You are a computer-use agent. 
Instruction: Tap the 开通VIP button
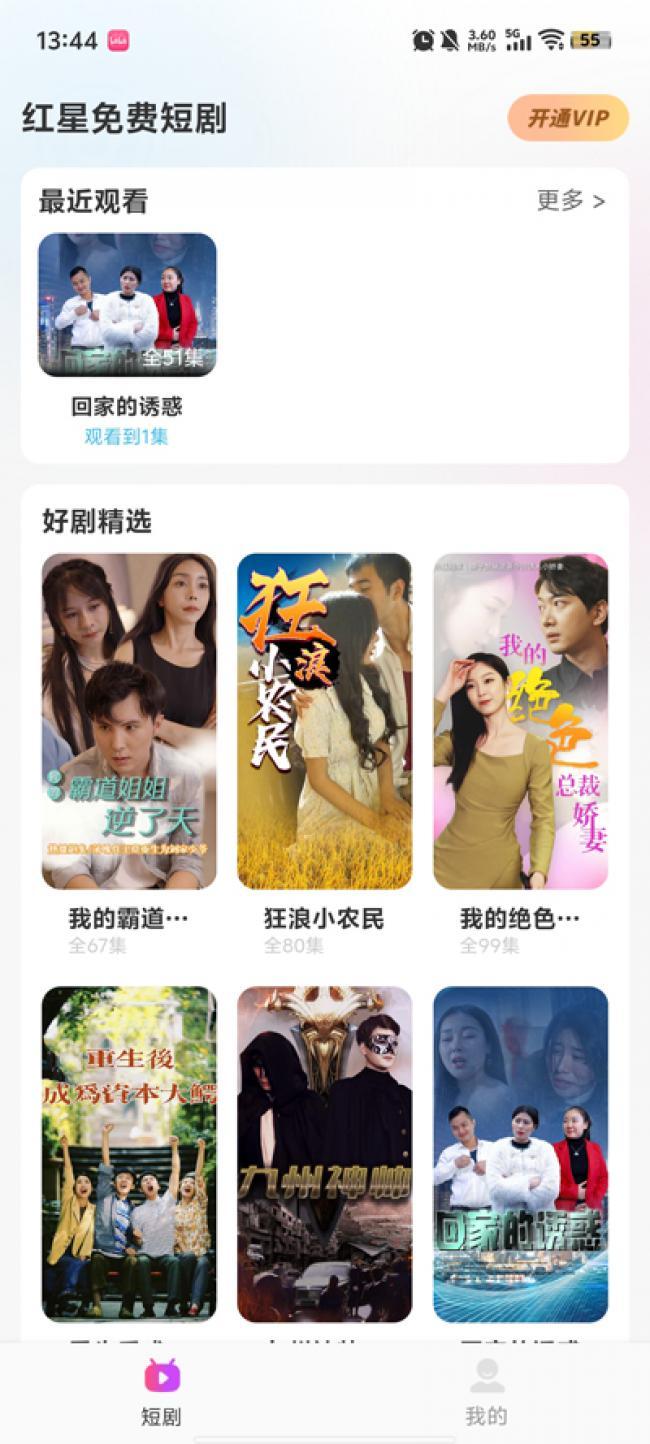click(x=567, y=119)
